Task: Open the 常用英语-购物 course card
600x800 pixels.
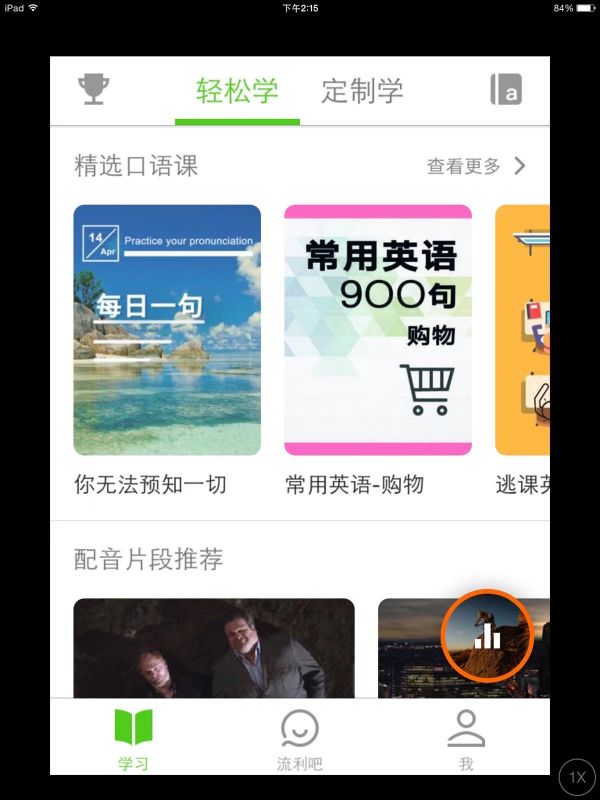Action: 378,330
